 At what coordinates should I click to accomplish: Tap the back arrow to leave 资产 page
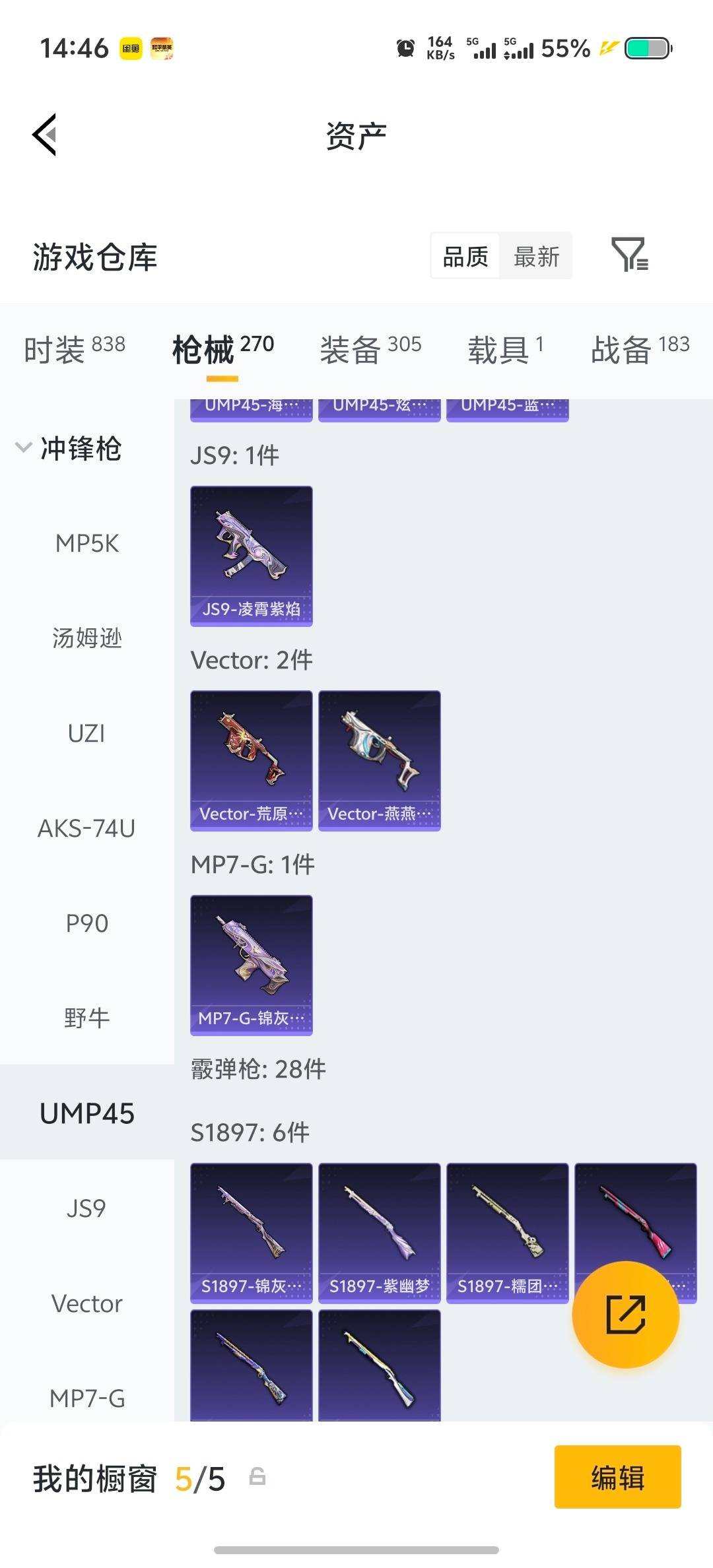(44, 135)
